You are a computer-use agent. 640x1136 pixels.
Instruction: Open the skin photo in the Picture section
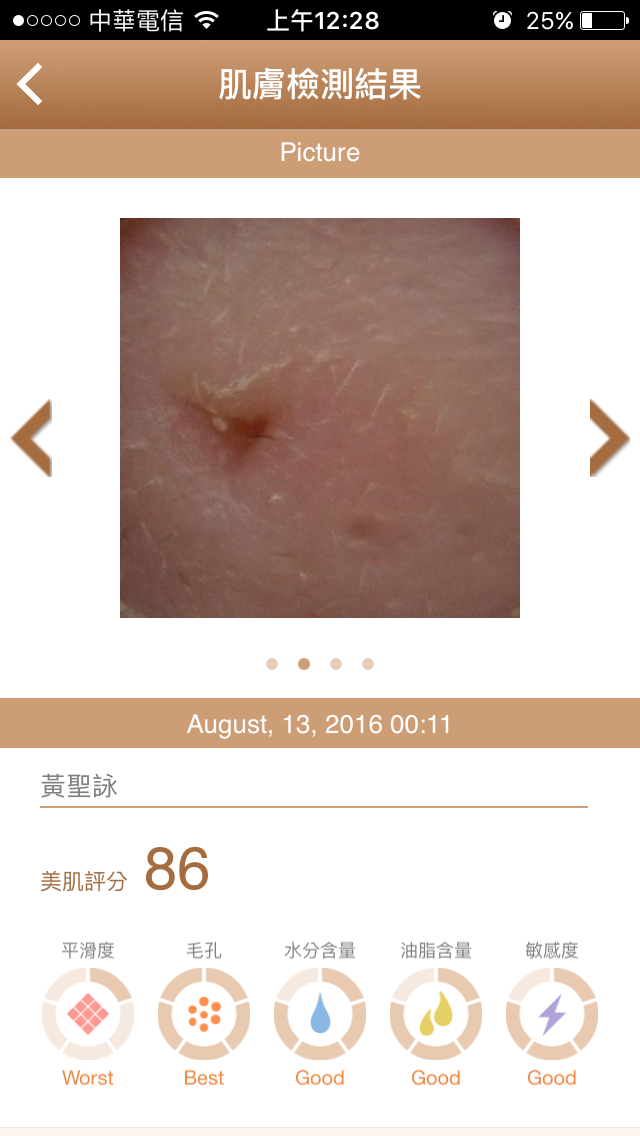coord(320,418)
